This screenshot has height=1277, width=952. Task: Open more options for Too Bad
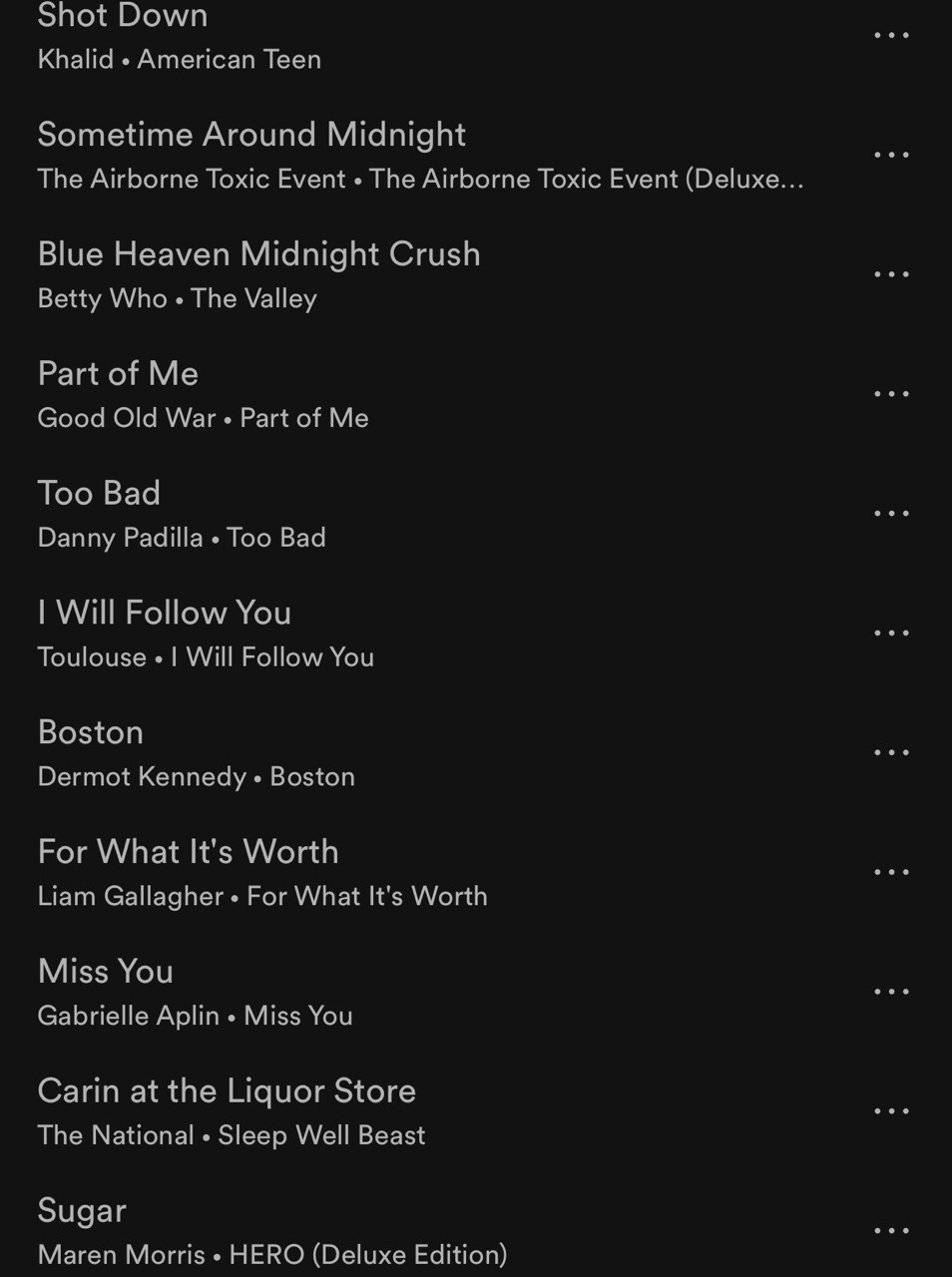(x=891, y=514)
